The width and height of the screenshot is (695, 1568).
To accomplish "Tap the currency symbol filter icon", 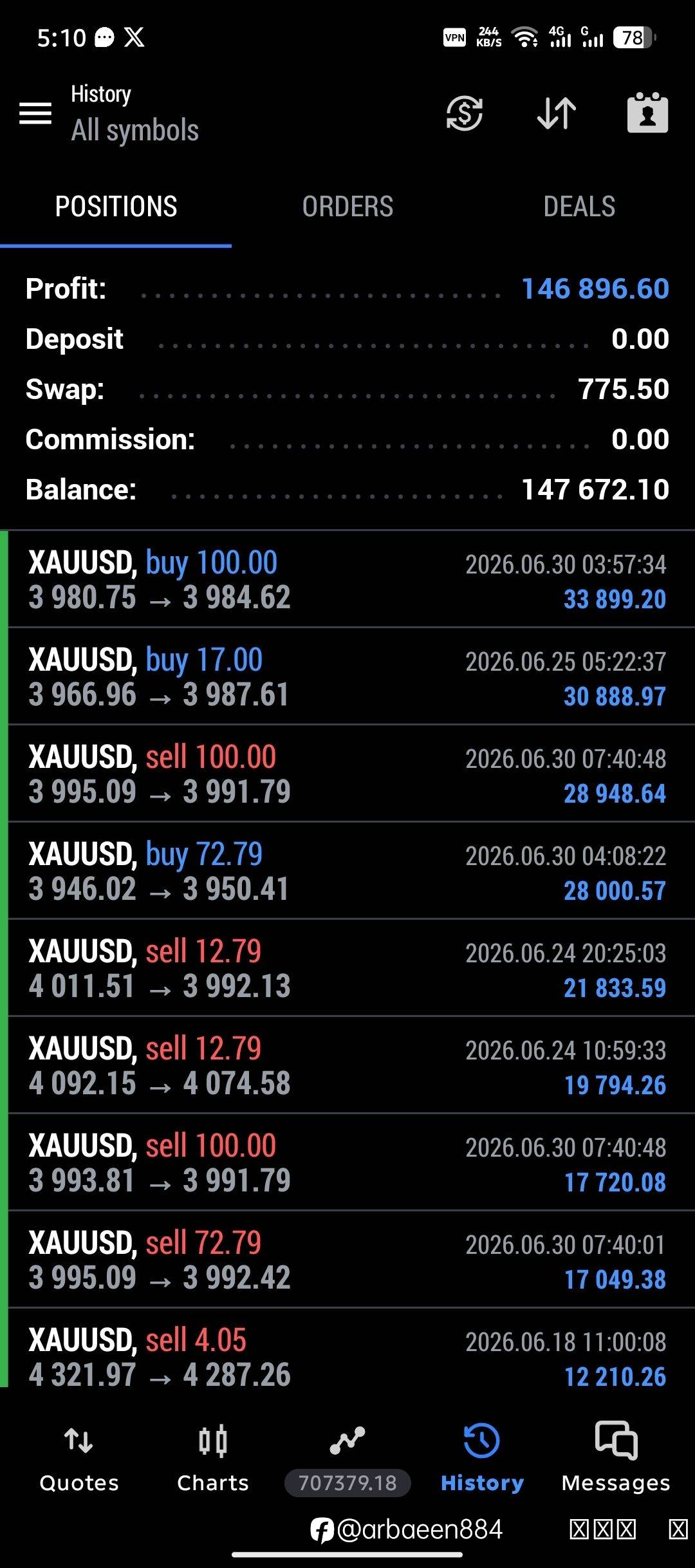I will point(465,113).
